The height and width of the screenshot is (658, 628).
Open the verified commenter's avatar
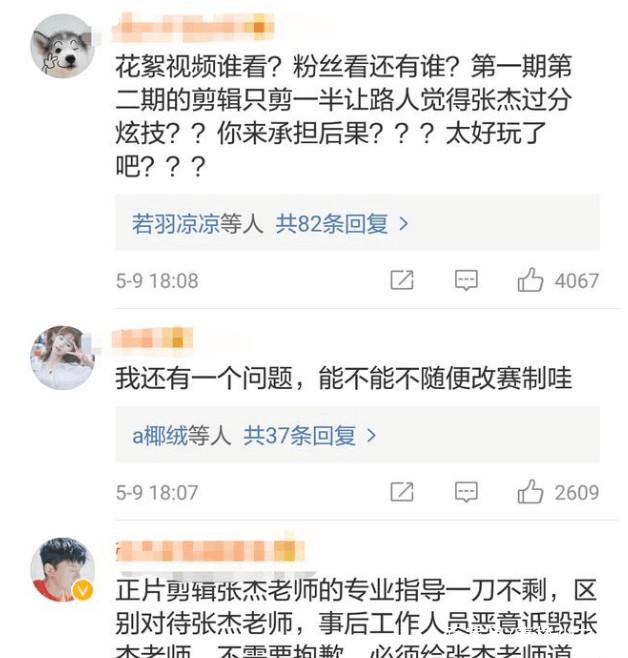pyautogui.click(x=63, y=570)
